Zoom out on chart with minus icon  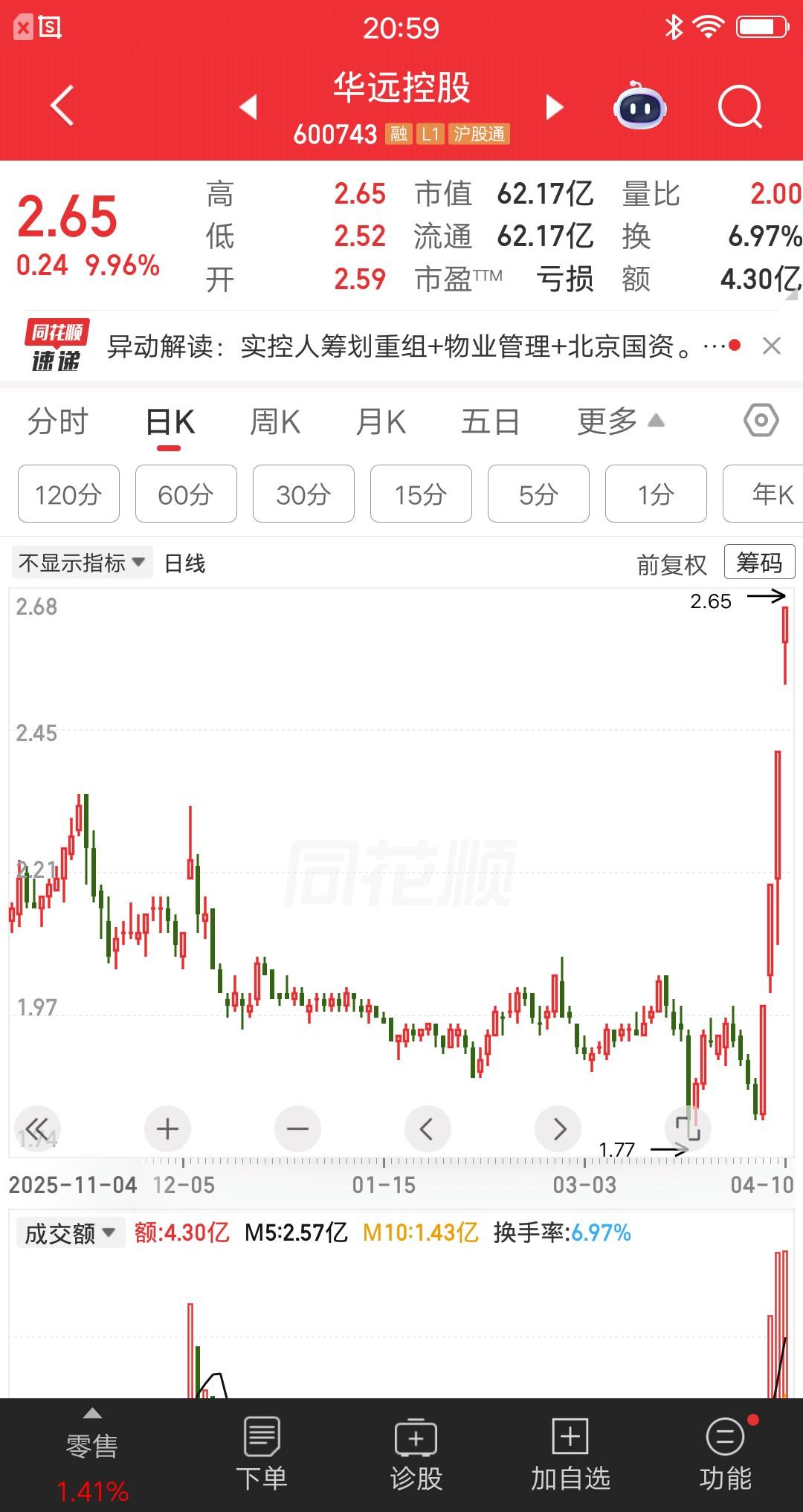tap(297, 1128)
